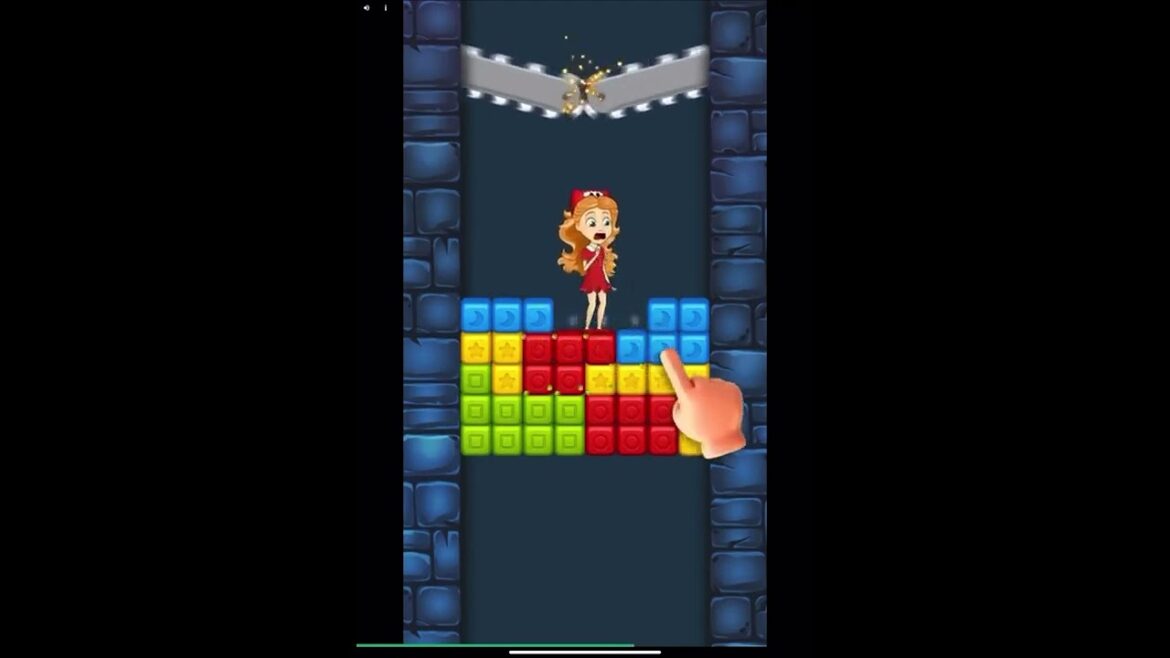
Task: Open the ad info icon
Action: (x=386, y=8)
